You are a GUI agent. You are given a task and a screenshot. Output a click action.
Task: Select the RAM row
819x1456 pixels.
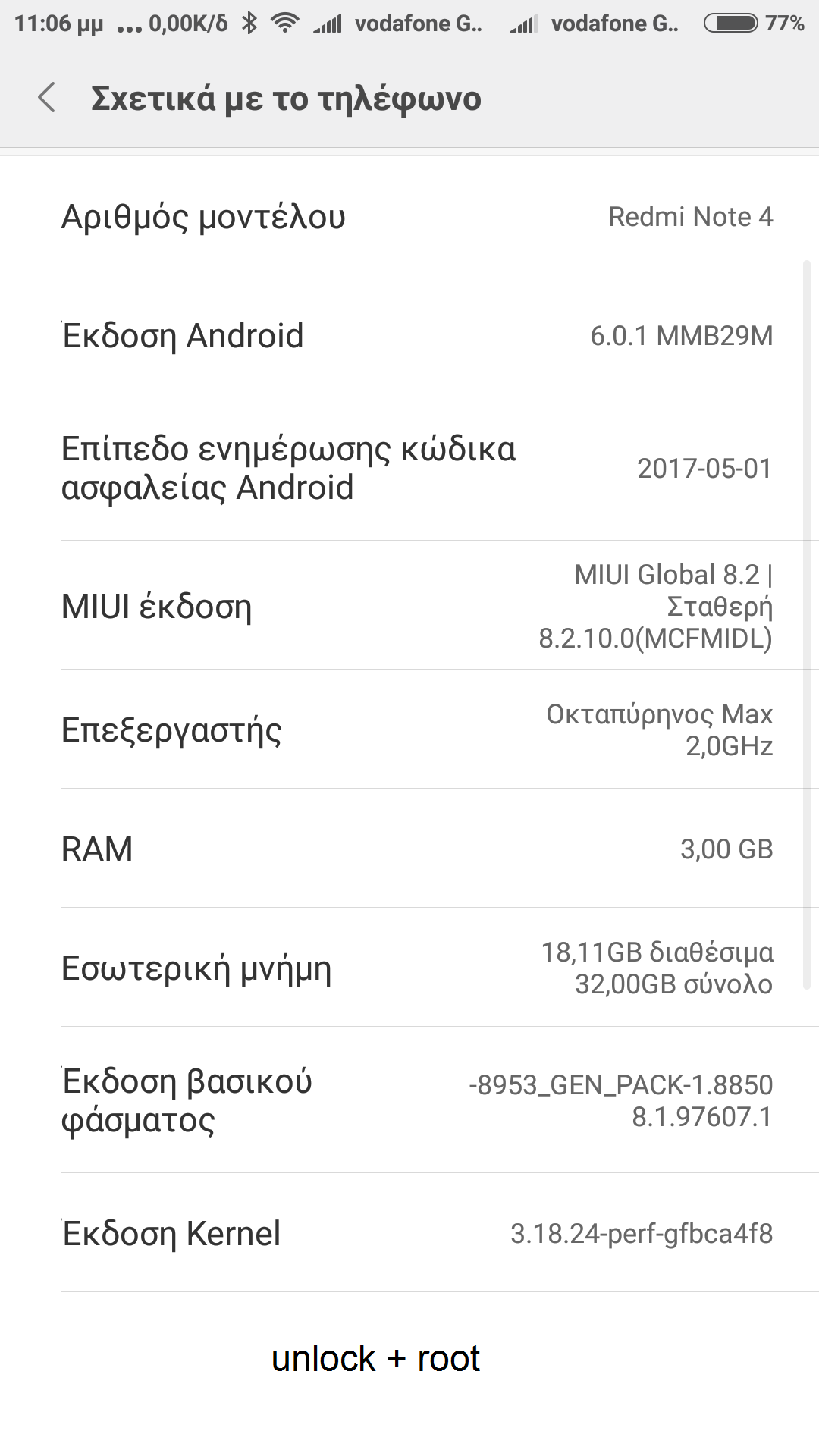point(409,849)
